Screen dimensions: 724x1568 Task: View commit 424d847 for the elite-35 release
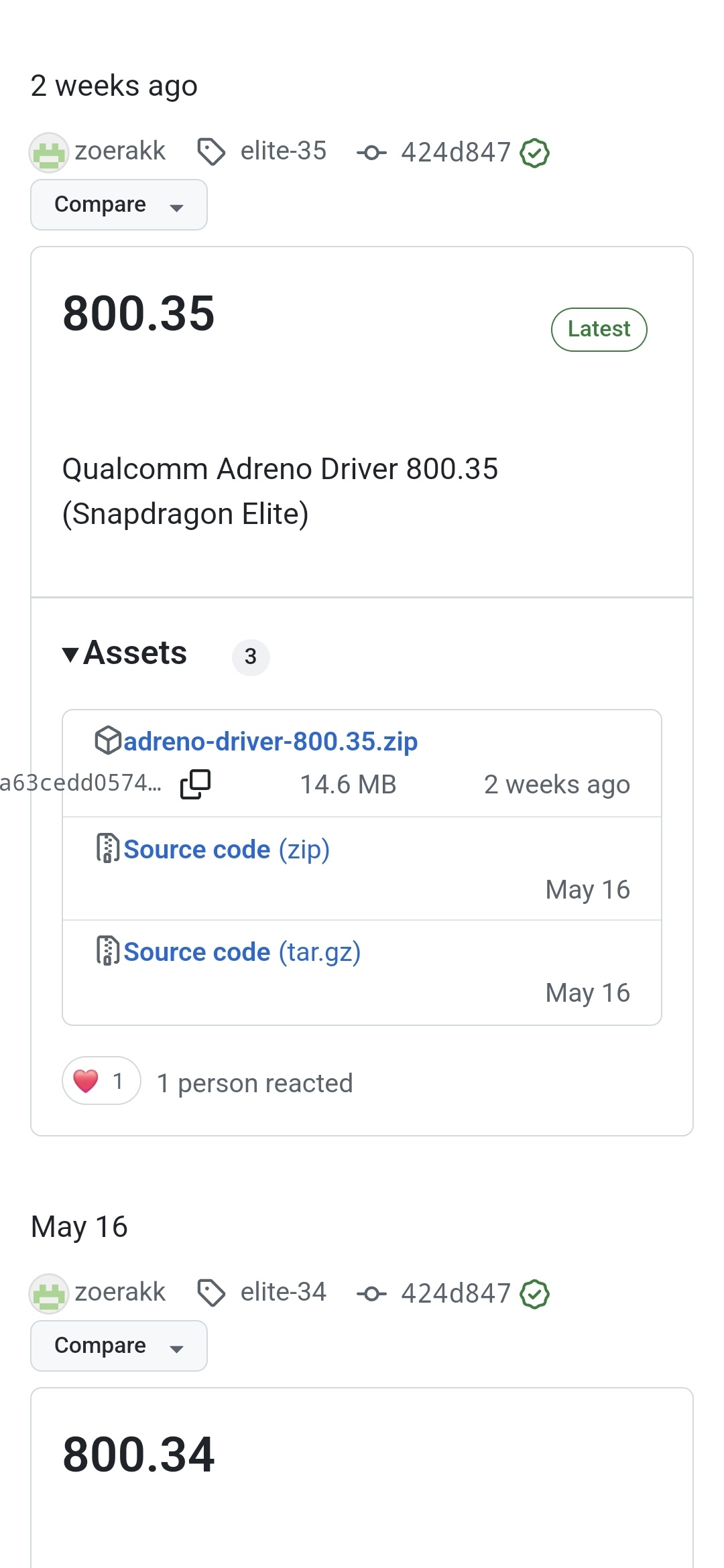455,152
